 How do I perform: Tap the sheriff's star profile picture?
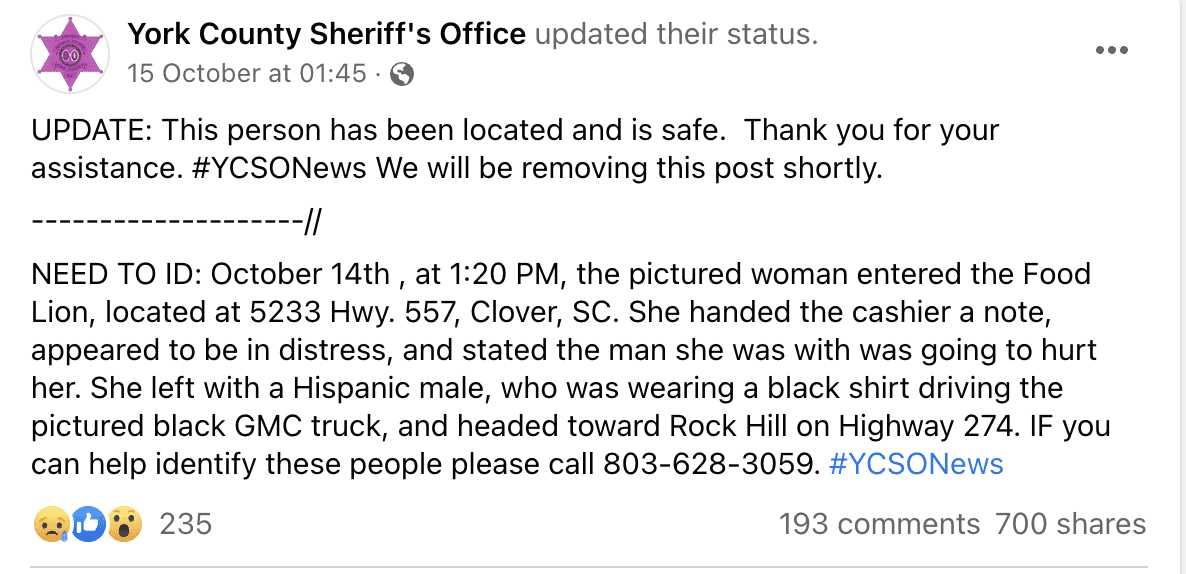coord(69,54)
